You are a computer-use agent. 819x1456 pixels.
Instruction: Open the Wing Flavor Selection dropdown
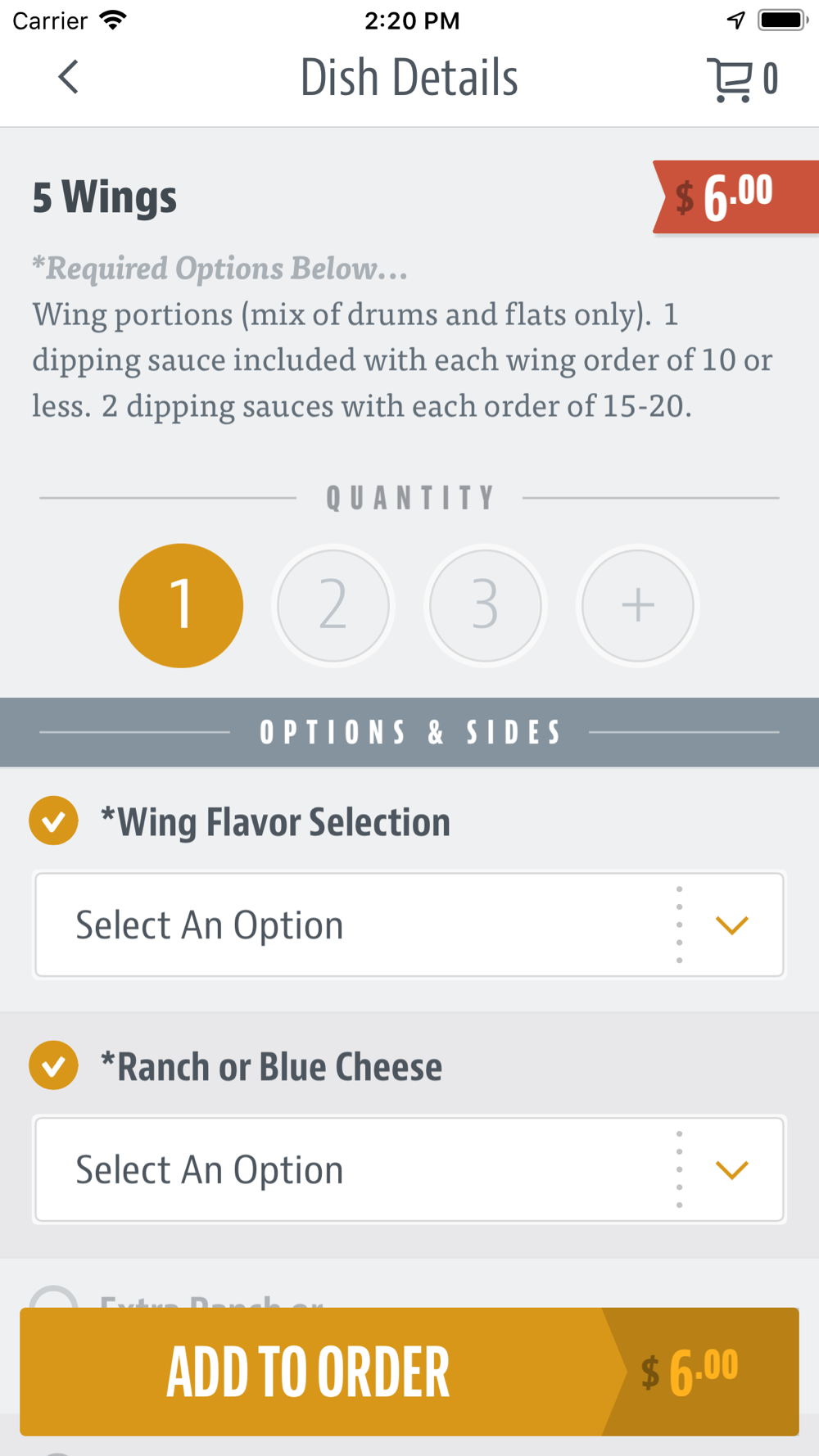[x=409, y=925]
